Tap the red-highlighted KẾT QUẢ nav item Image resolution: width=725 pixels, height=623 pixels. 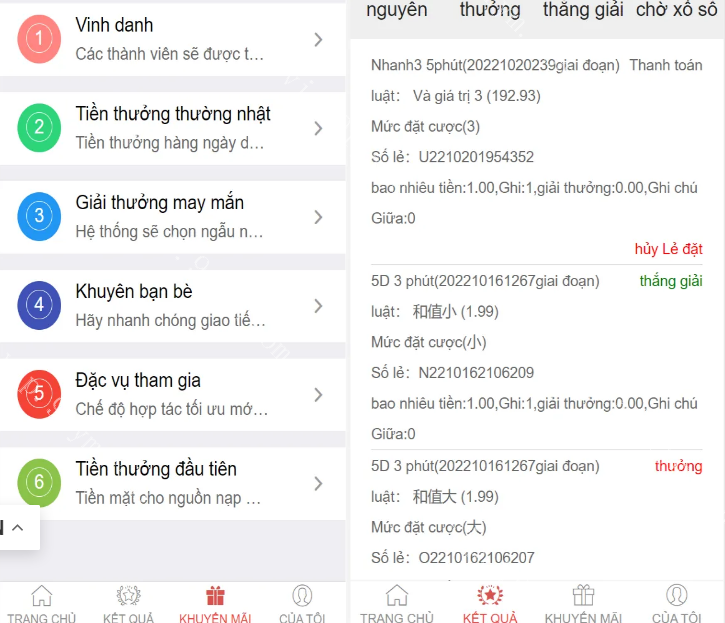click(x=490, y=605)
